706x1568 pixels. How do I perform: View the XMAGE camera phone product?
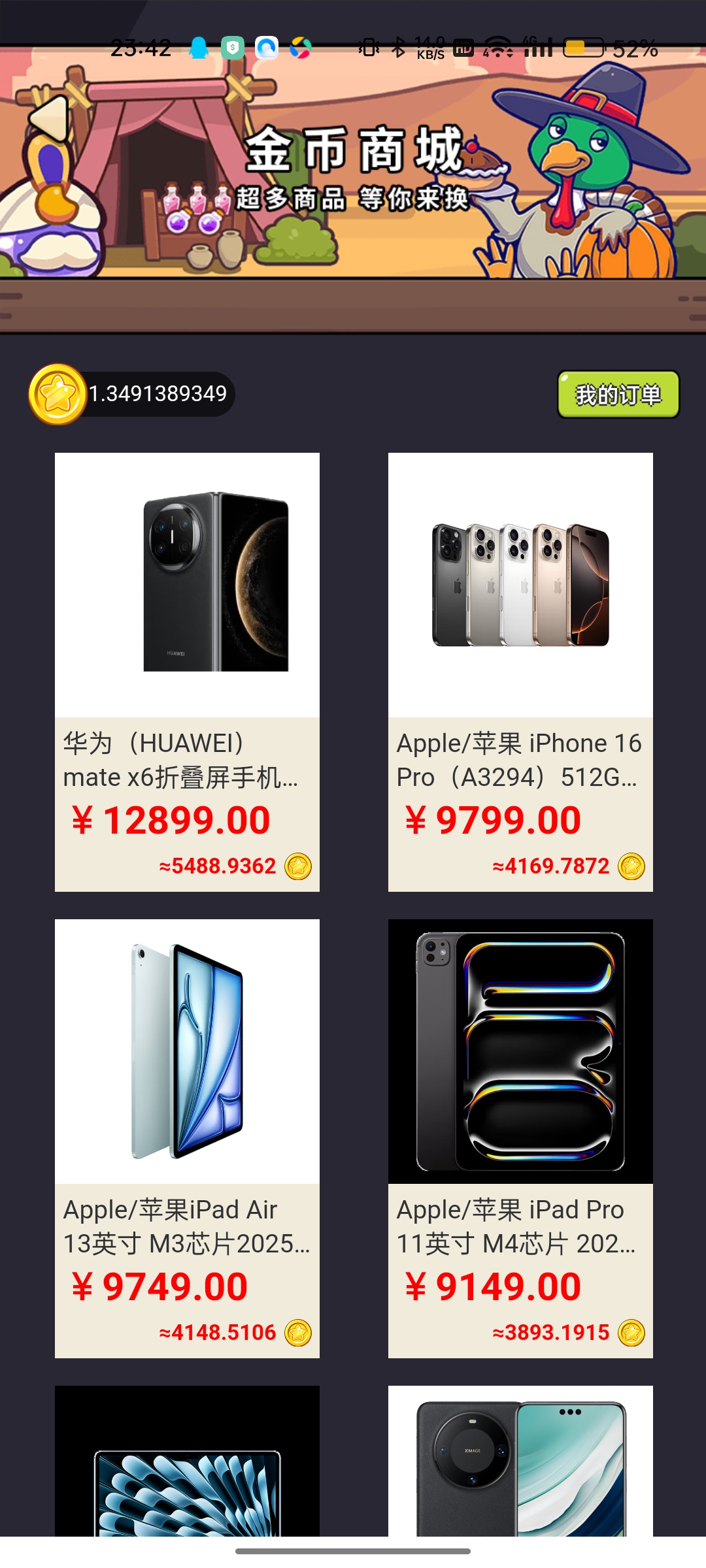(520, 1462)
